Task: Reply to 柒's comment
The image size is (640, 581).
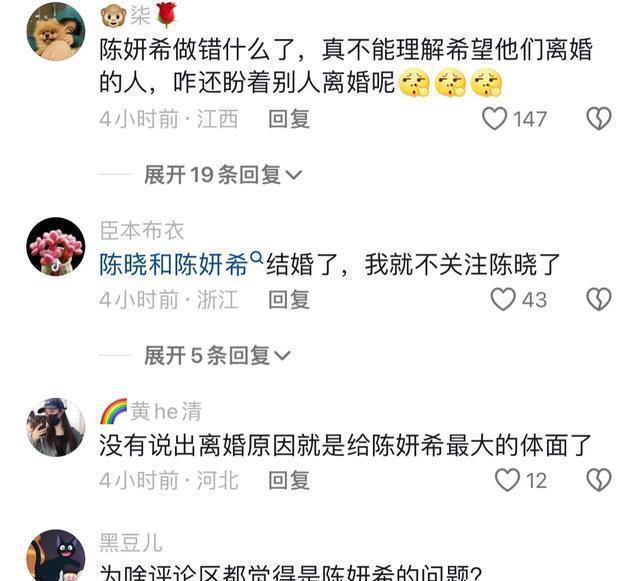Action: coord(289,119)
